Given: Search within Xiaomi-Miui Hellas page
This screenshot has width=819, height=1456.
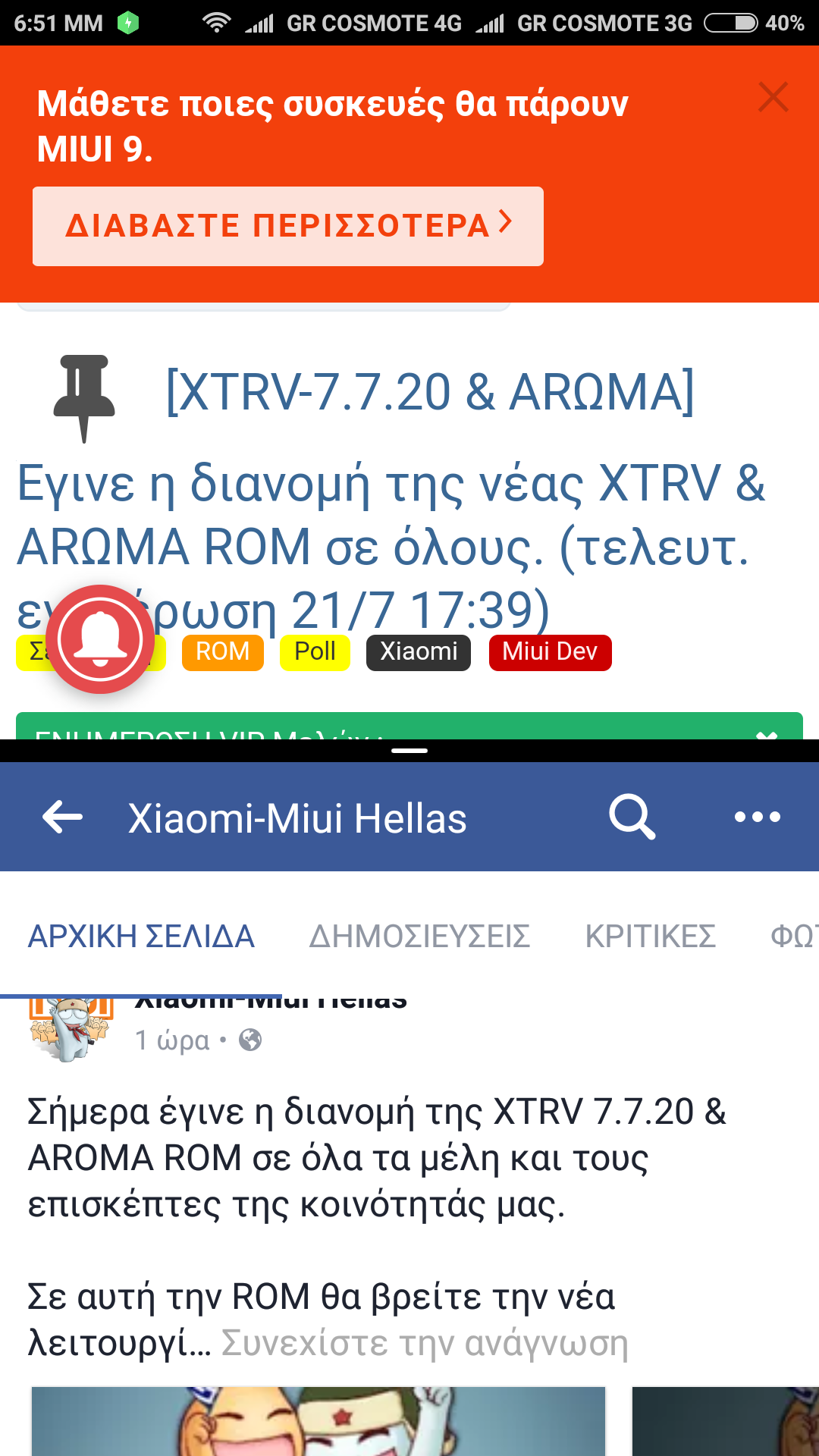Looking at the screenshot, I should coord(632,817).
